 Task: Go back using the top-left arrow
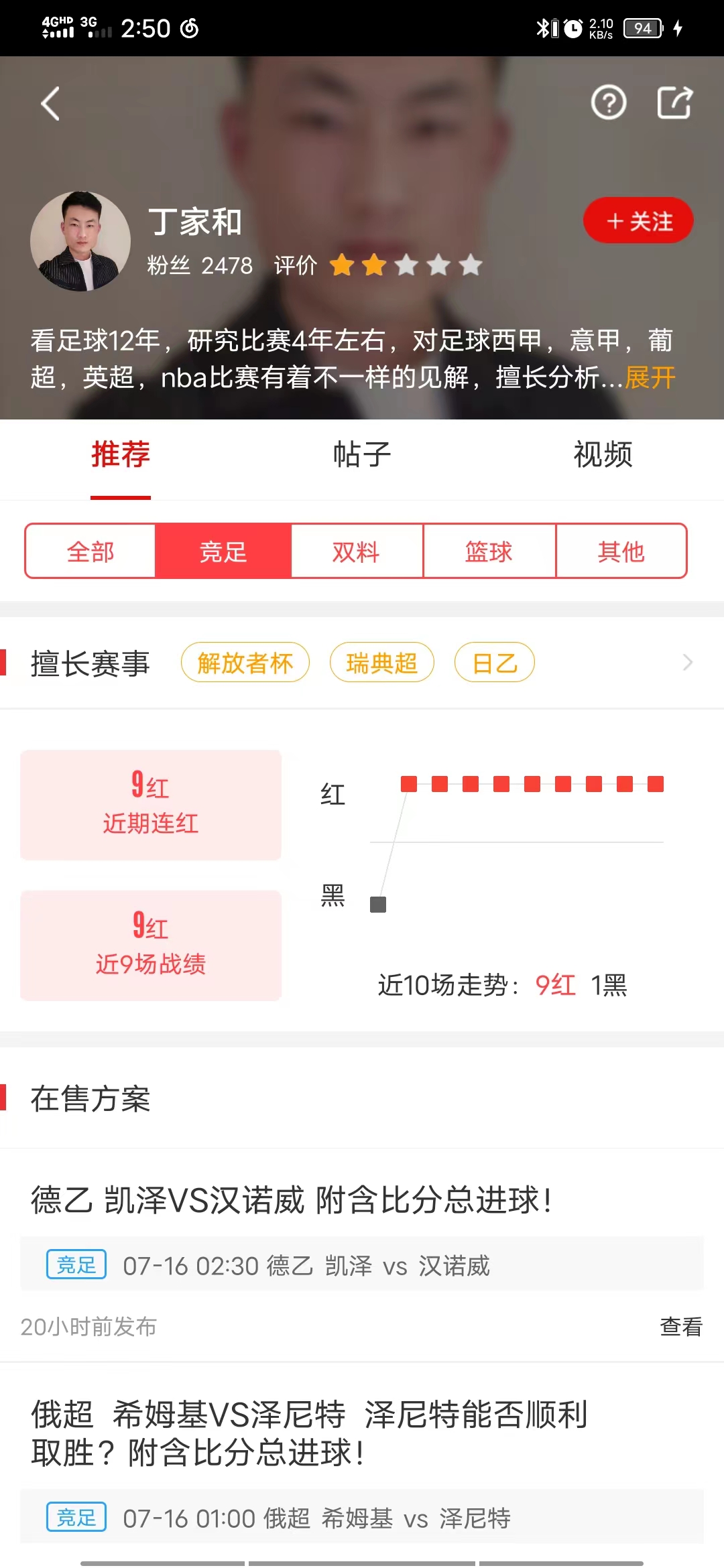(x=51, y=104)
